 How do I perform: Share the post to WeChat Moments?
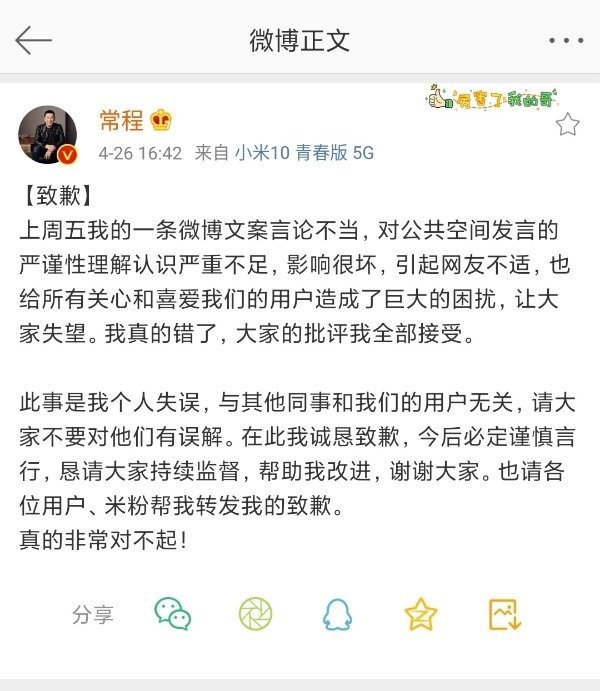pyautogui.click(x=256, y=614)
